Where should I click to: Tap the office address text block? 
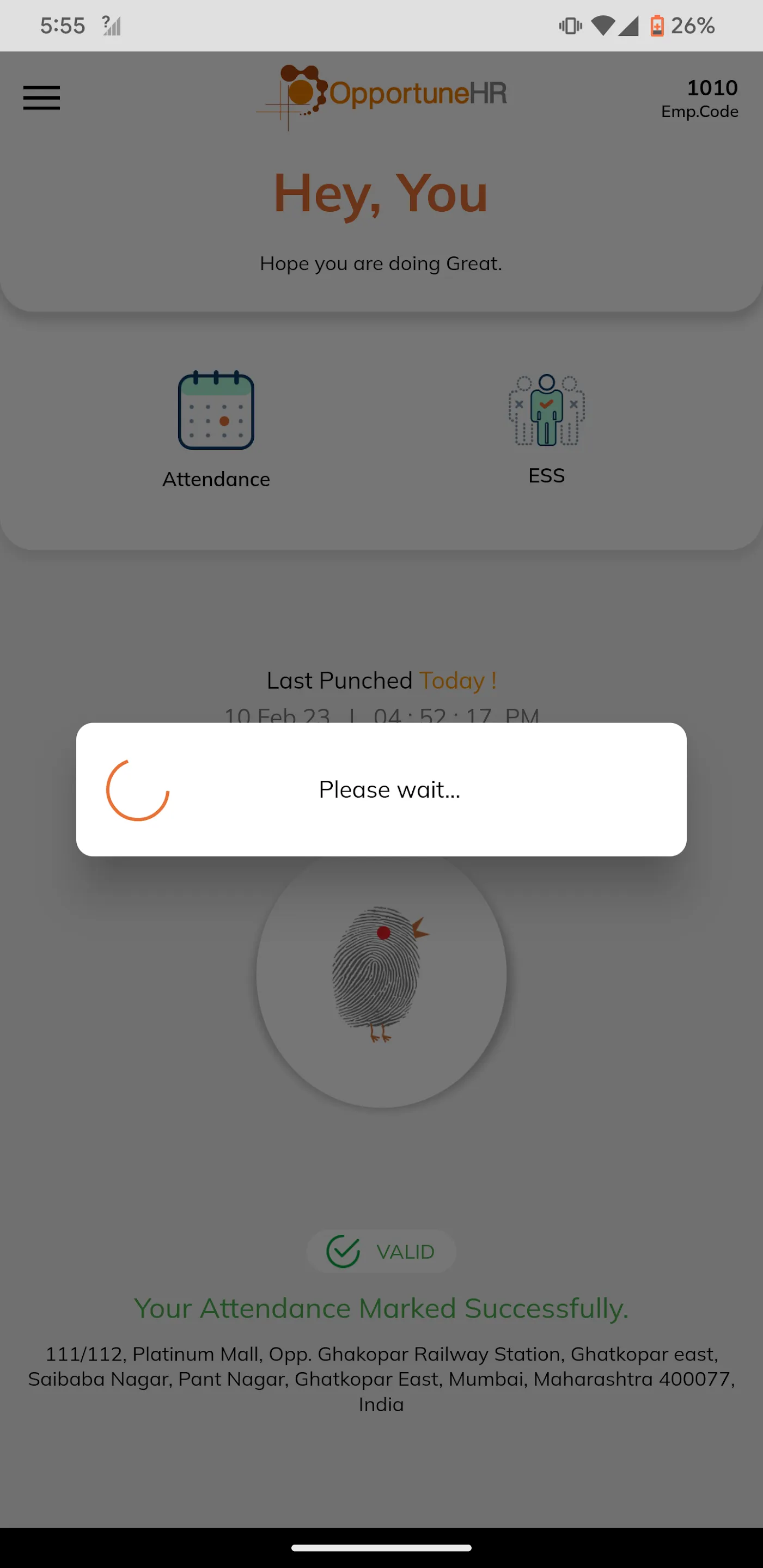pos(381,1379)
